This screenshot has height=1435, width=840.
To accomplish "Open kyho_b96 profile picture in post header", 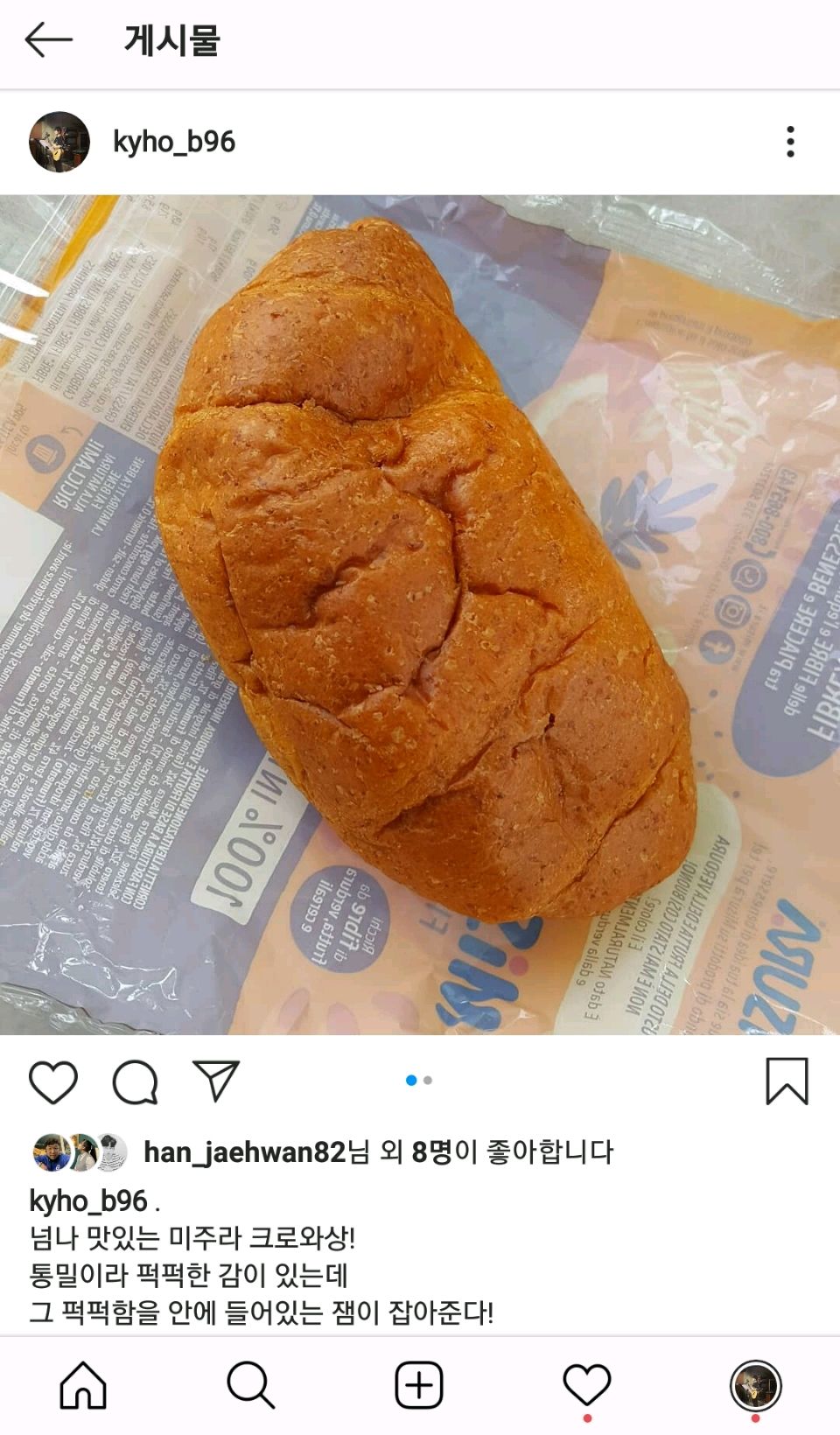I will (x=59, y=142).
